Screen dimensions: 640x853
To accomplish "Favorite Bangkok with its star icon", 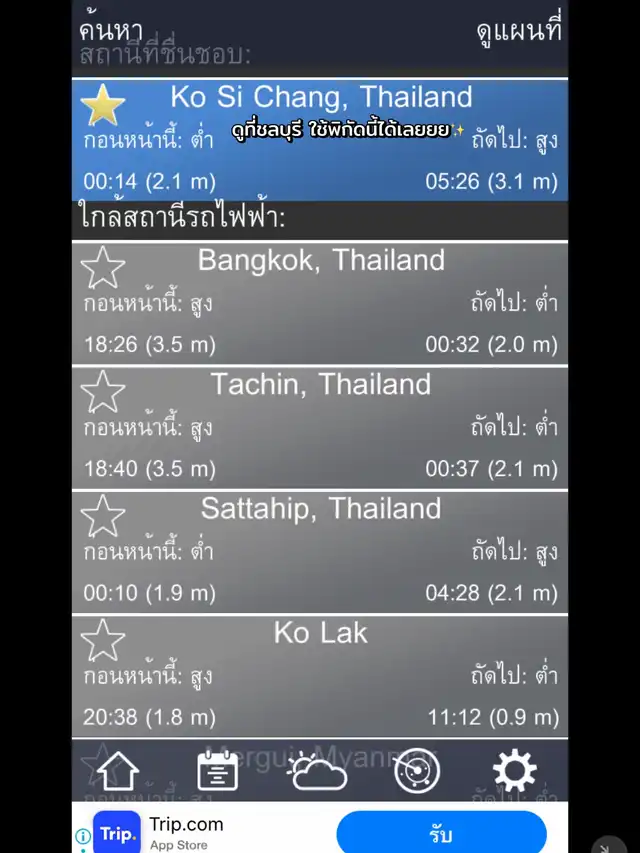I will click(x=102, y=268).
